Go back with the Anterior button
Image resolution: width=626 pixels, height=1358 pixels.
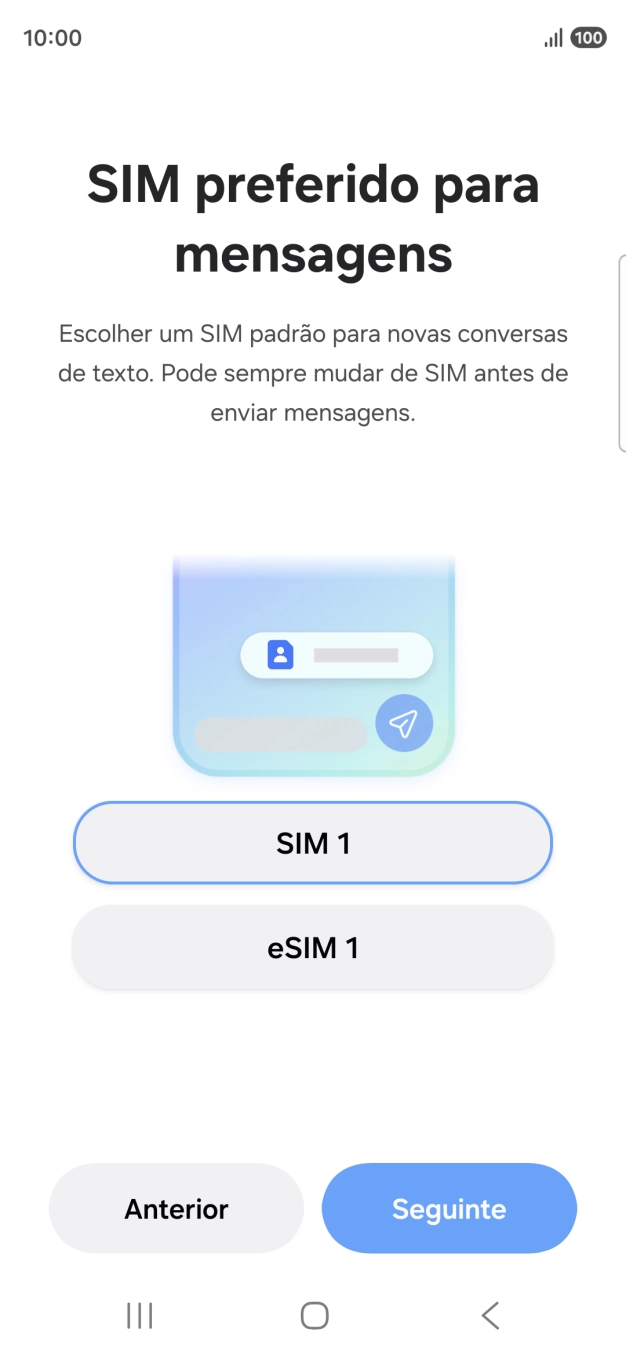click(x=176, y=1208)
